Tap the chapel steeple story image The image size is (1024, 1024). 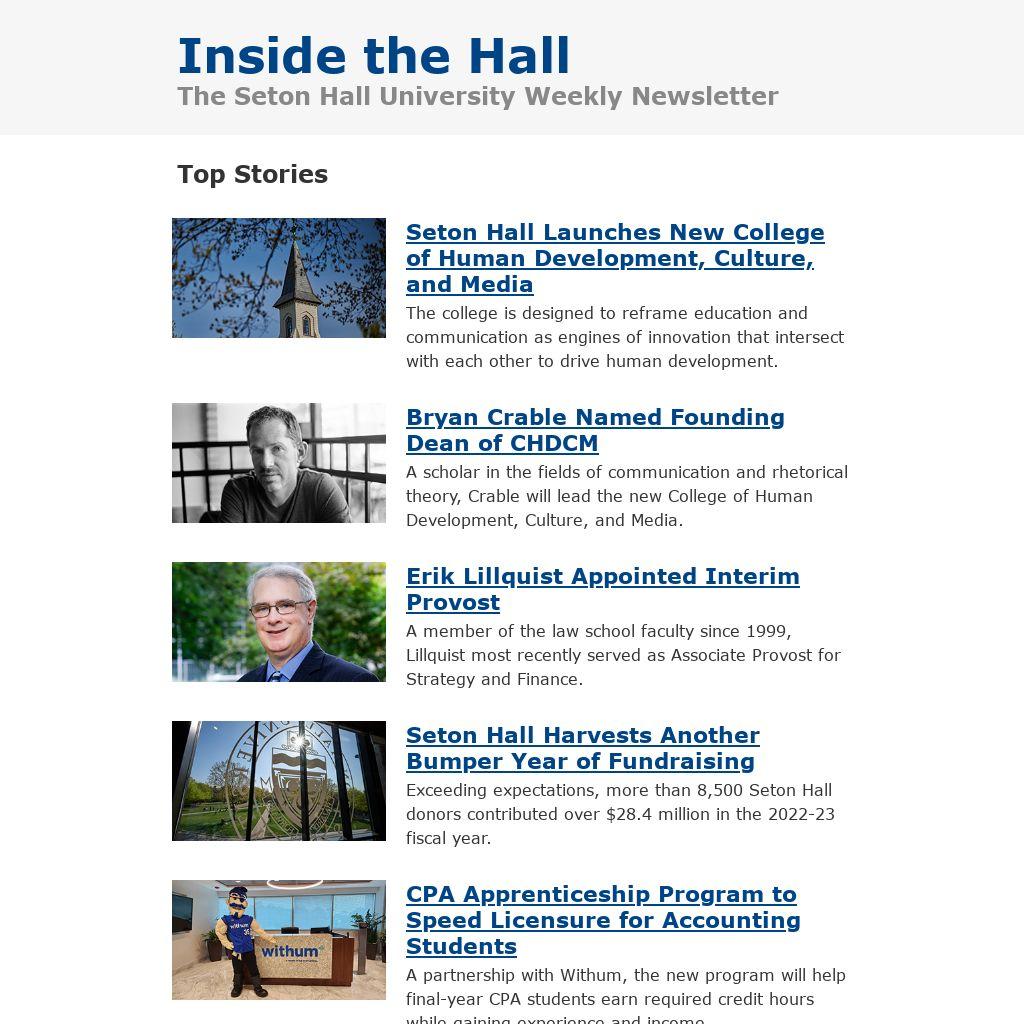click(x=279, y=278)
